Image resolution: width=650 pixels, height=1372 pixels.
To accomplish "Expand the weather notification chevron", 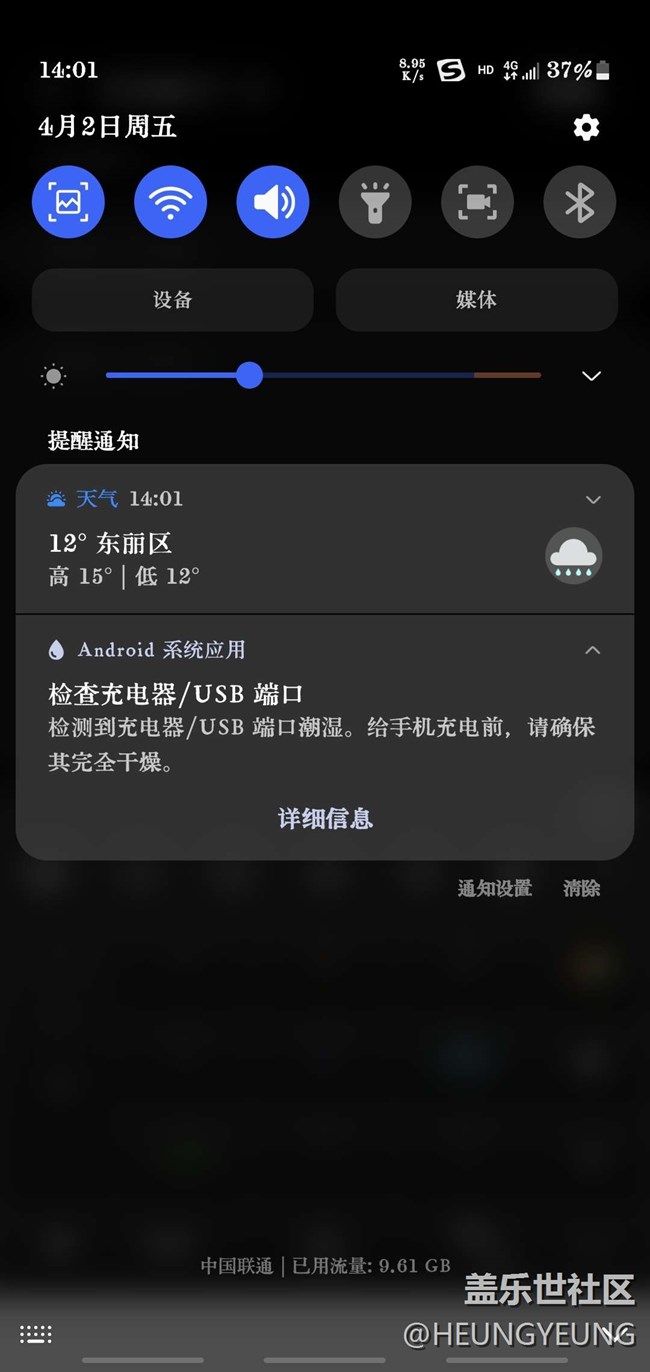I will coord(593,499).
